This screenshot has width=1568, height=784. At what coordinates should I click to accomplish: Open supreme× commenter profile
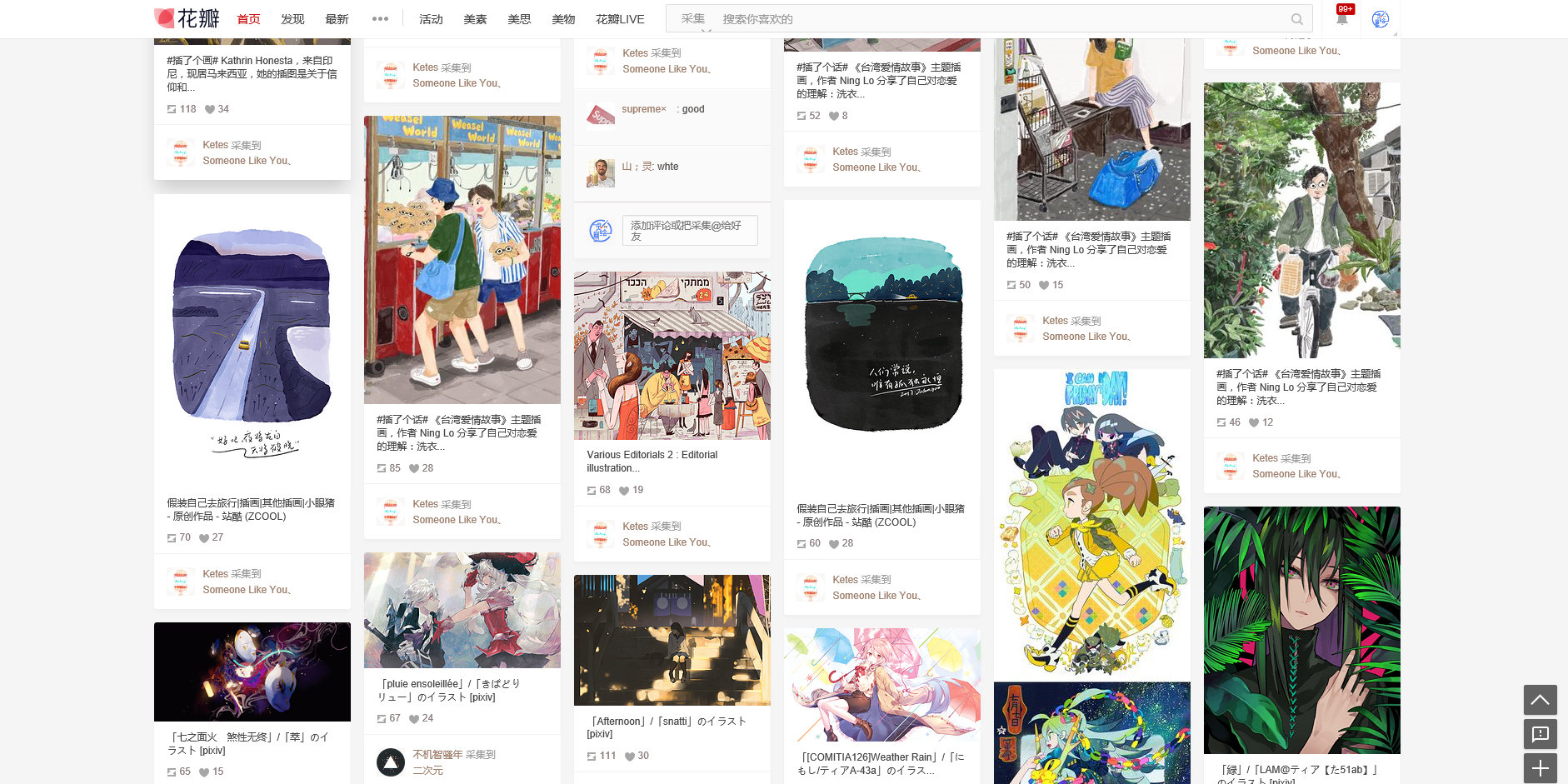(643, 109)
